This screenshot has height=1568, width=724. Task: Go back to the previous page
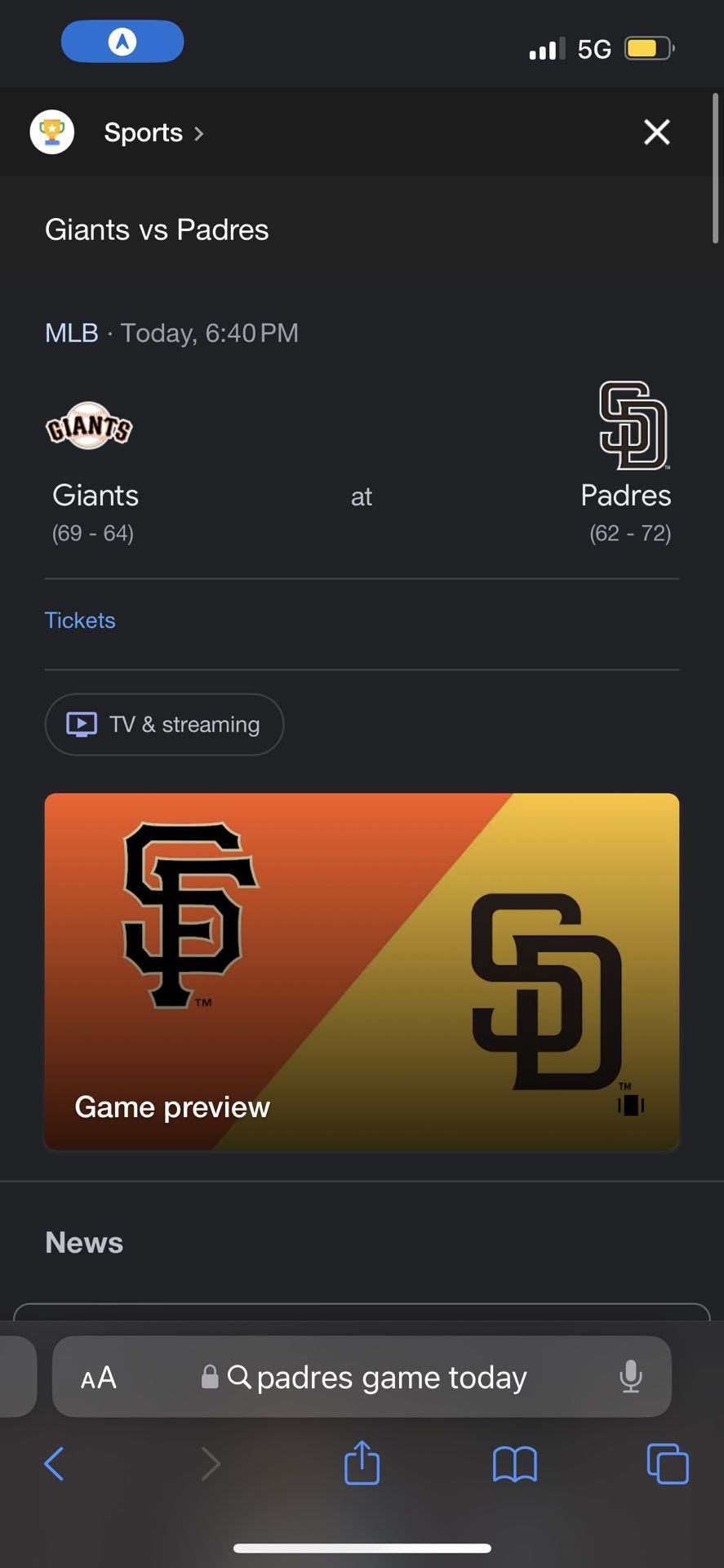point(54,1463)
